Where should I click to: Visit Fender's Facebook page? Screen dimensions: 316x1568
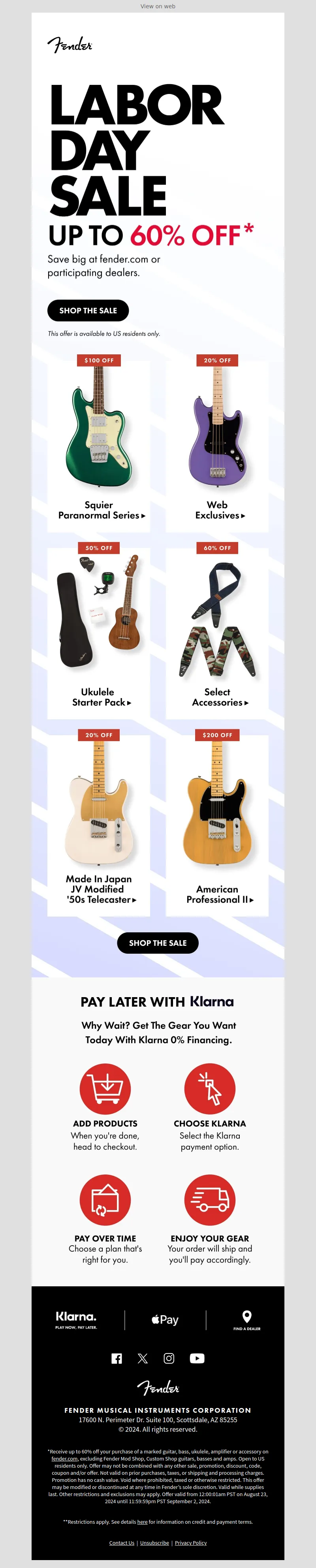click(117, 1358)
